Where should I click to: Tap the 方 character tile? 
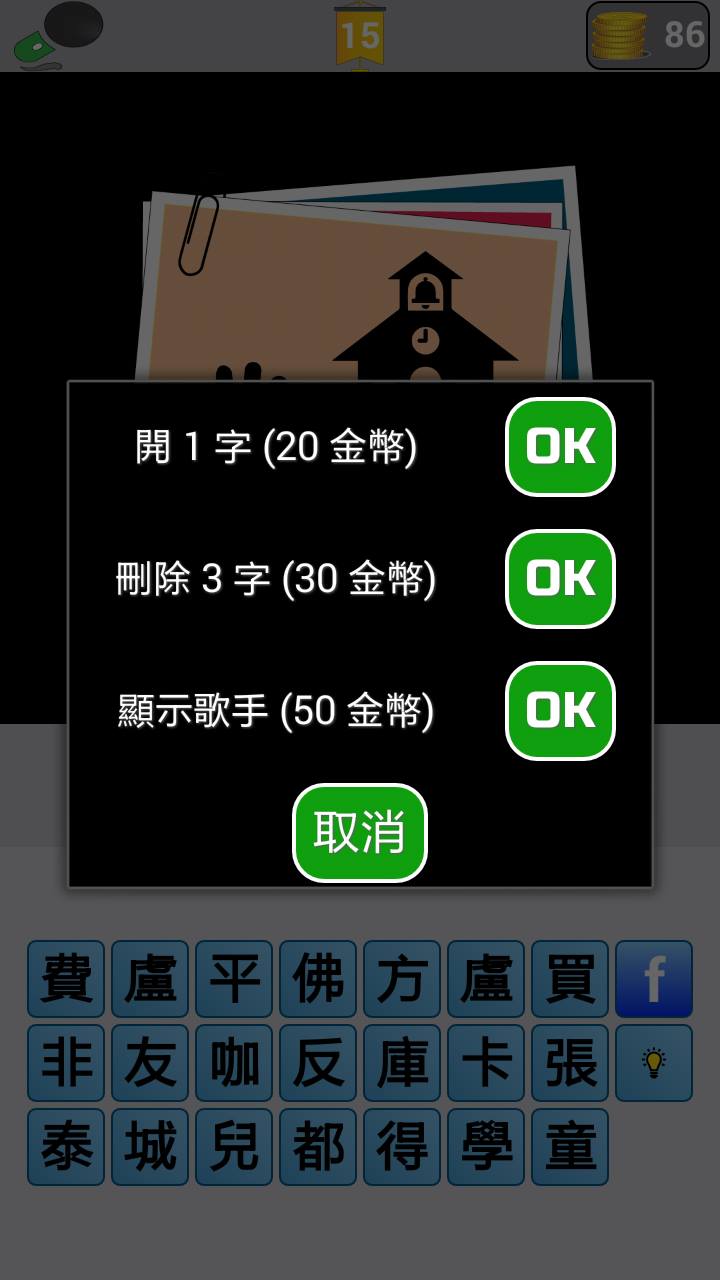point(402,979)
